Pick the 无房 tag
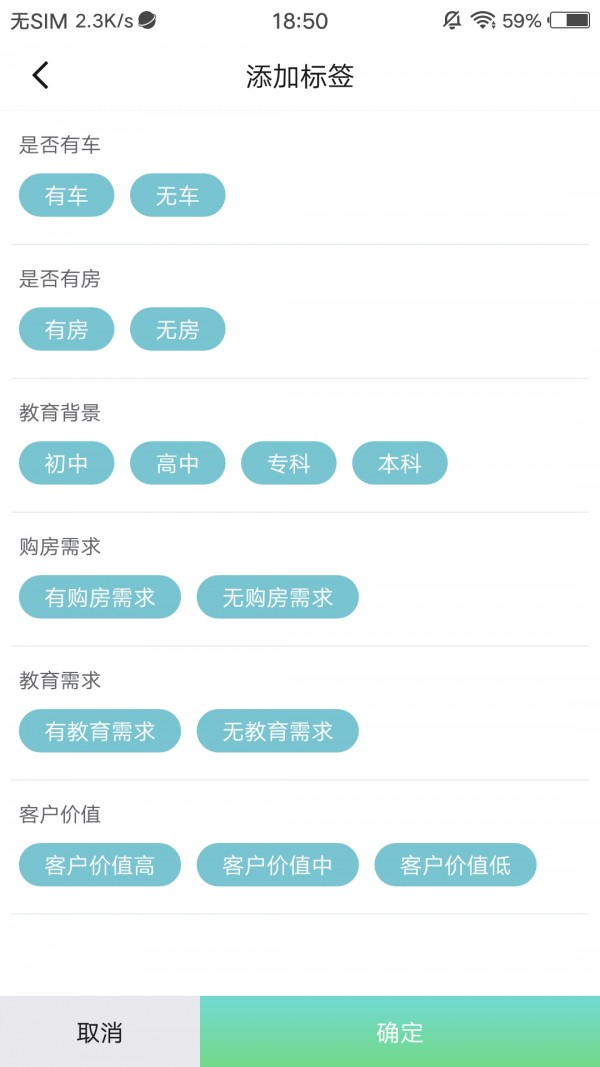Image resolution: width=600 pixels, height=1067 pixels. (177, 330)
